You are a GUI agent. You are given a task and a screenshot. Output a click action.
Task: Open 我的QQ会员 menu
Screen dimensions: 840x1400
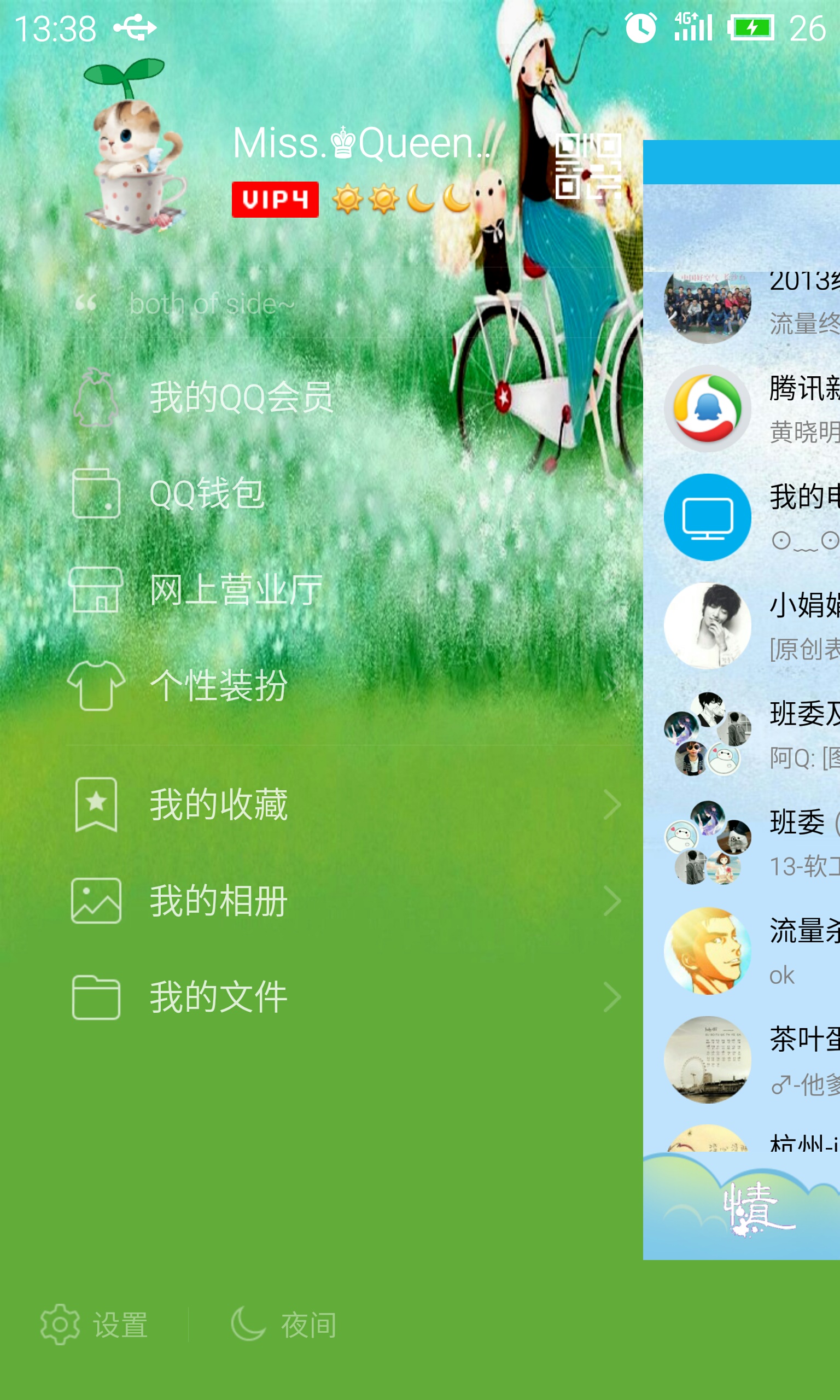tap(241, 397)
